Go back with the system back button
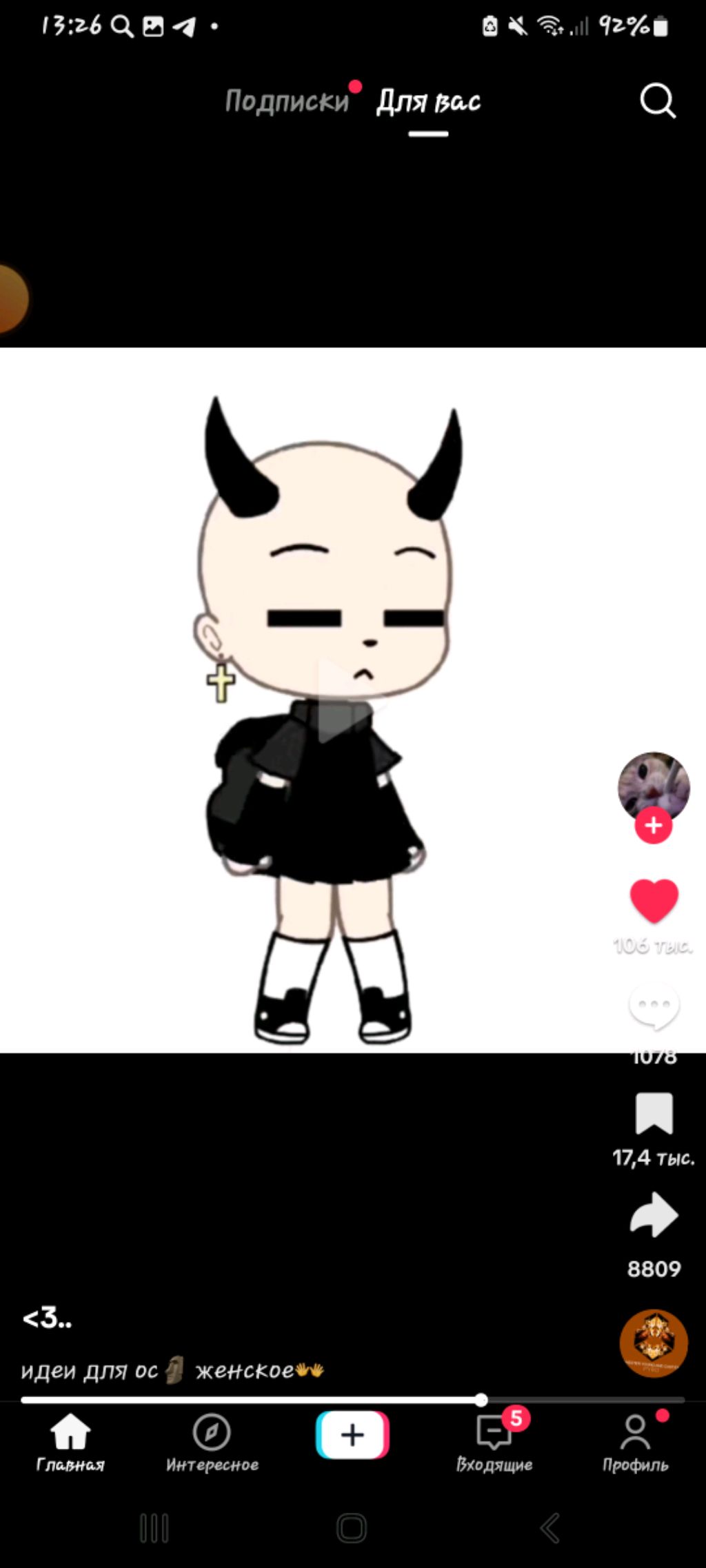The width and height of the screenshot is (706, 1568). 549,1527
